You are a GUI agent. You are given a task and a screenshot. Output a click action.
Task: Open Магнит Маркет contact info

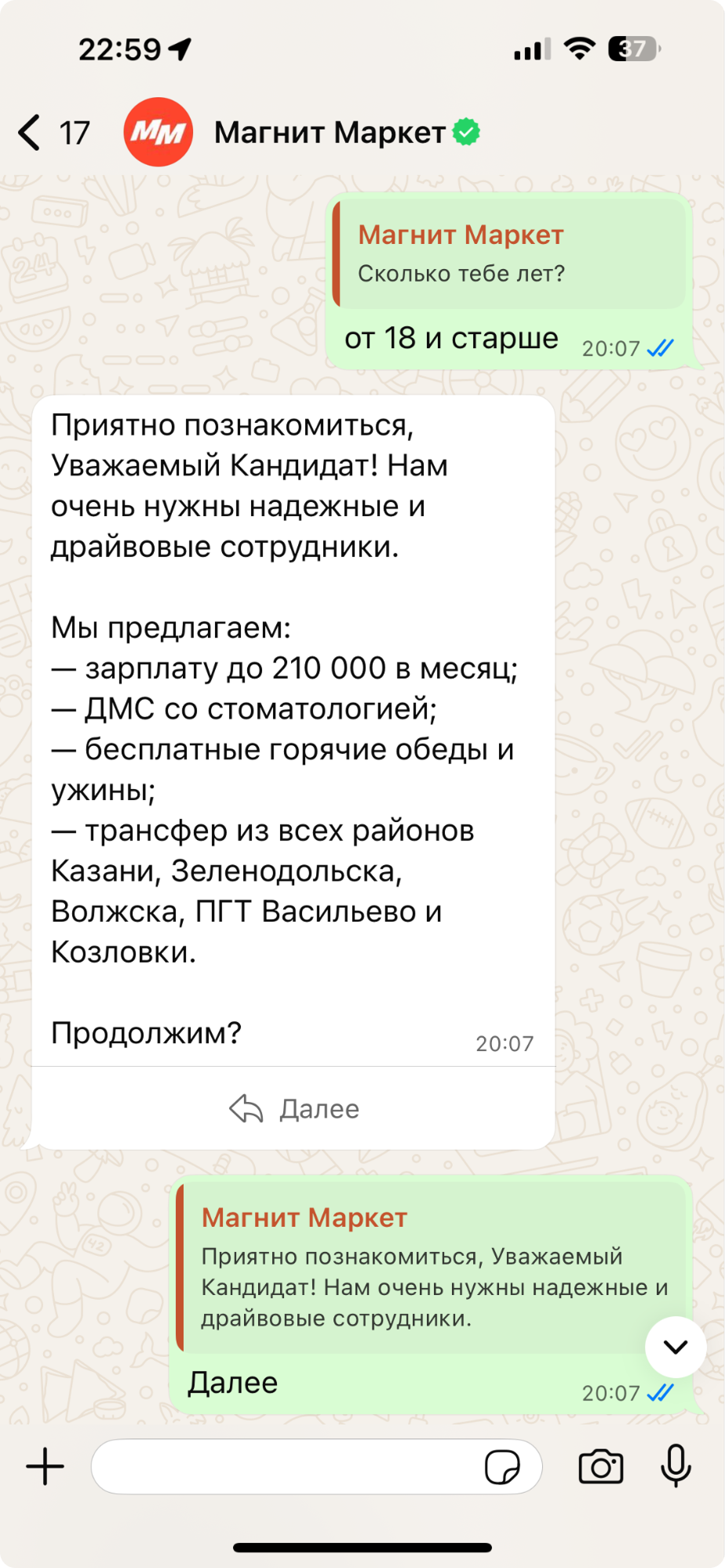pyautogui.click(x=330, y=133)
